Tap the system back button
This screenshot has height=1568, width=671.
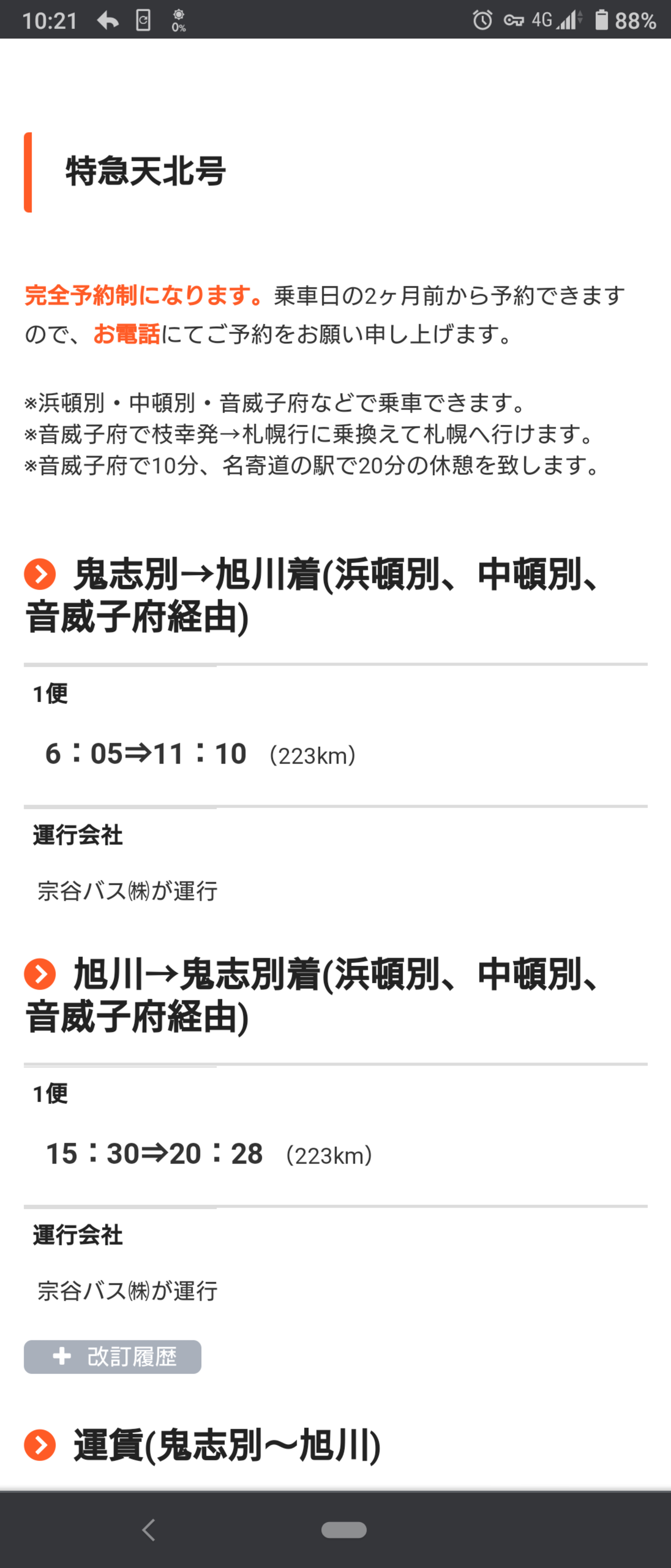(148, 1529)
